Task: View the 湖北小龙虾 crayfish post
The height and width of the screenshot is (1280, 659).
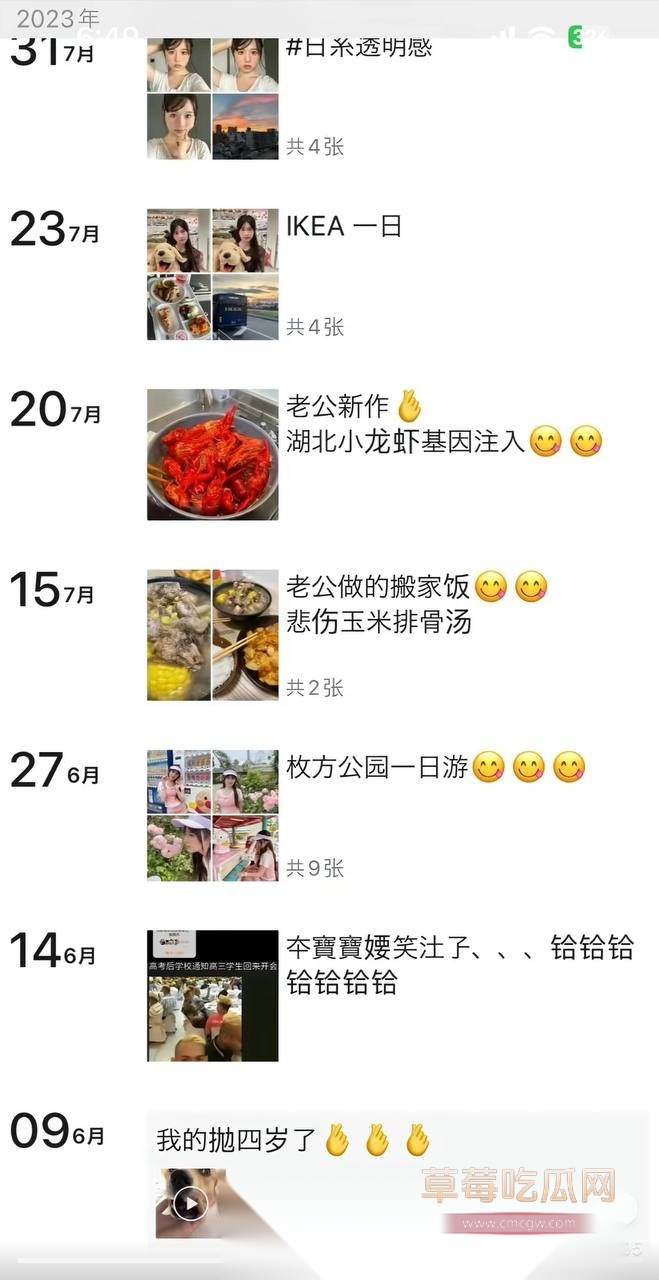Action: click(x=213, y=454)
